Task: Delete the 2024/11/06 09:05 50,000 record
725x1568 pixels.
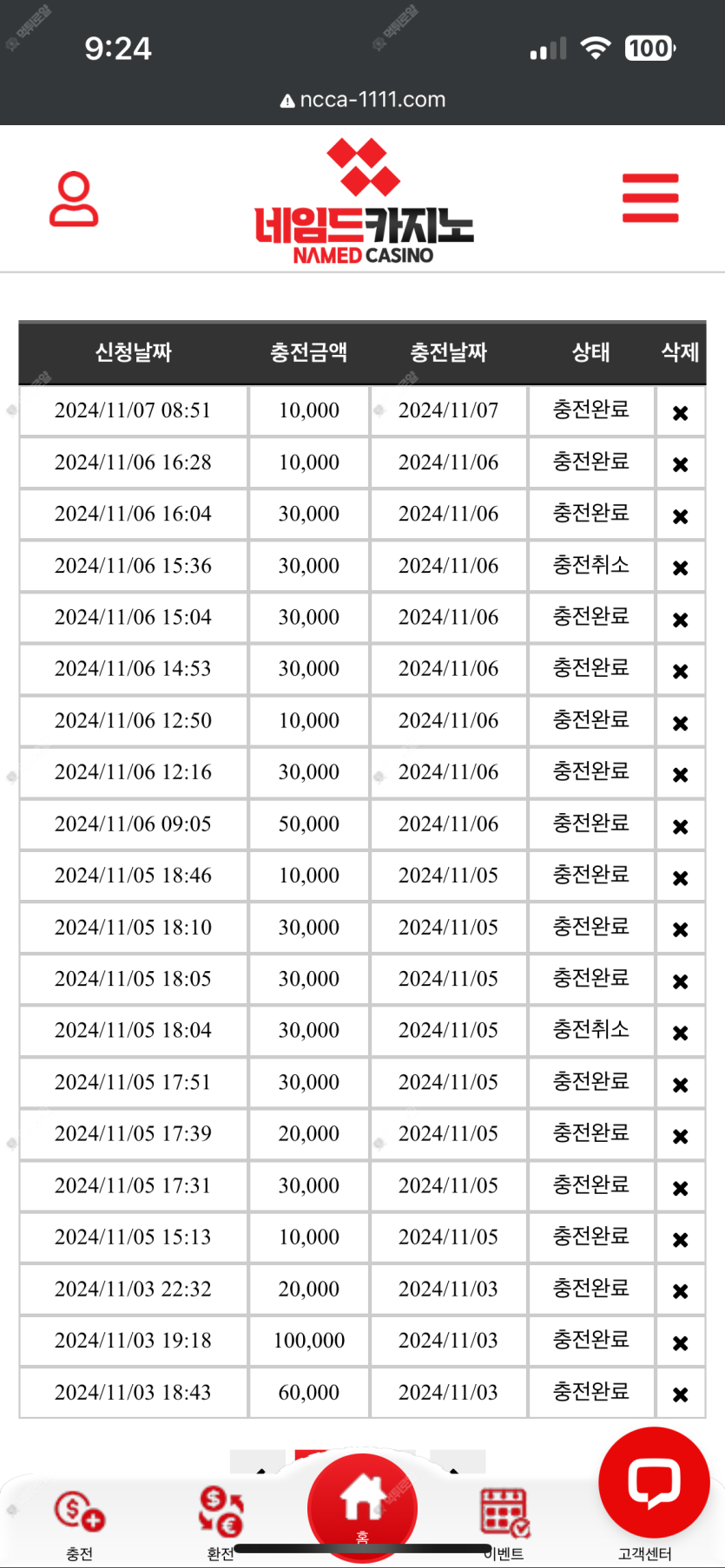Action: pos(681,826)
